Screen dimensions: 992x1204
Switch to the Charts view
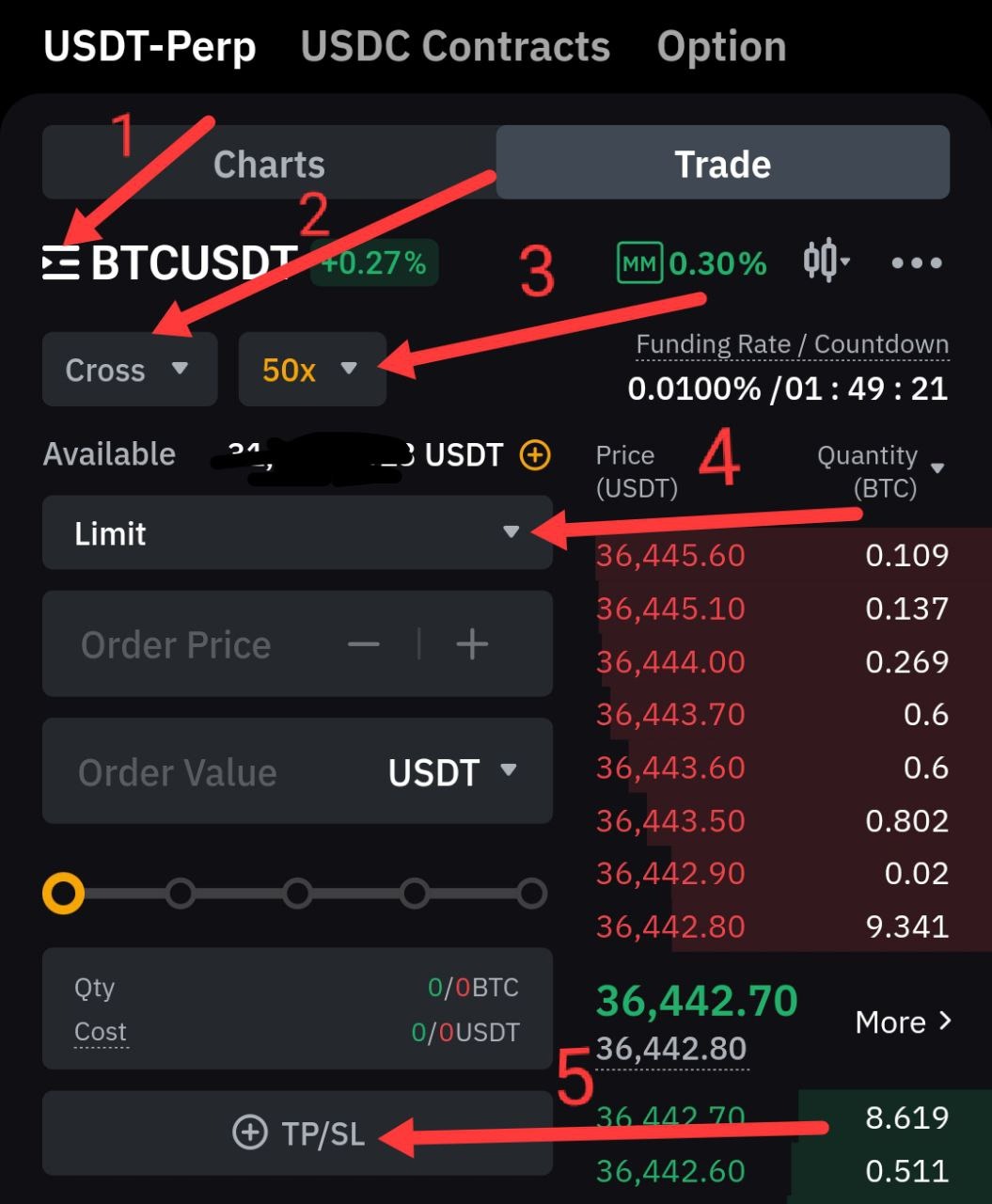[269, 164]
